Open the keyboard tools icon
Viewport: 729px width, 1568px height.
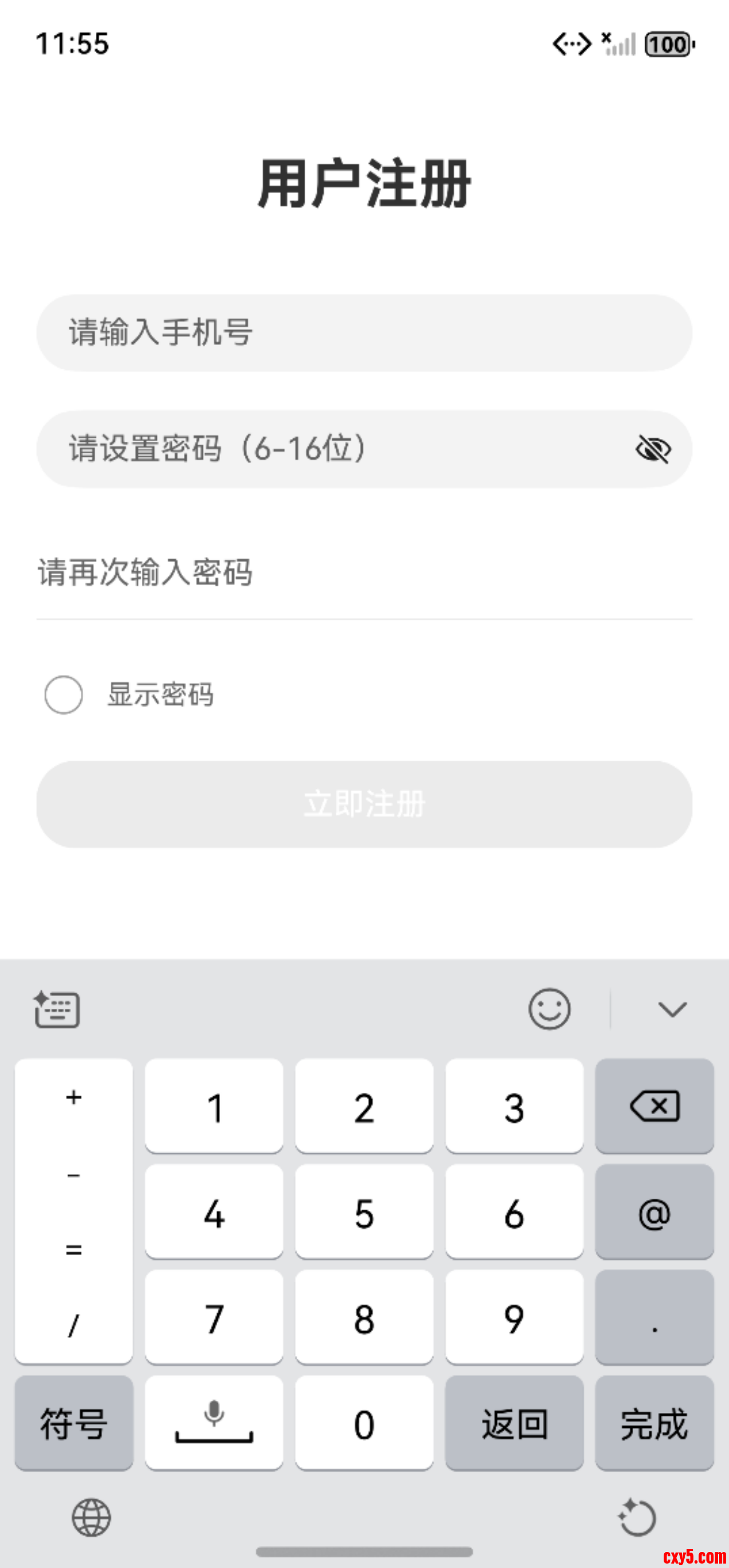pos(57,1009)
